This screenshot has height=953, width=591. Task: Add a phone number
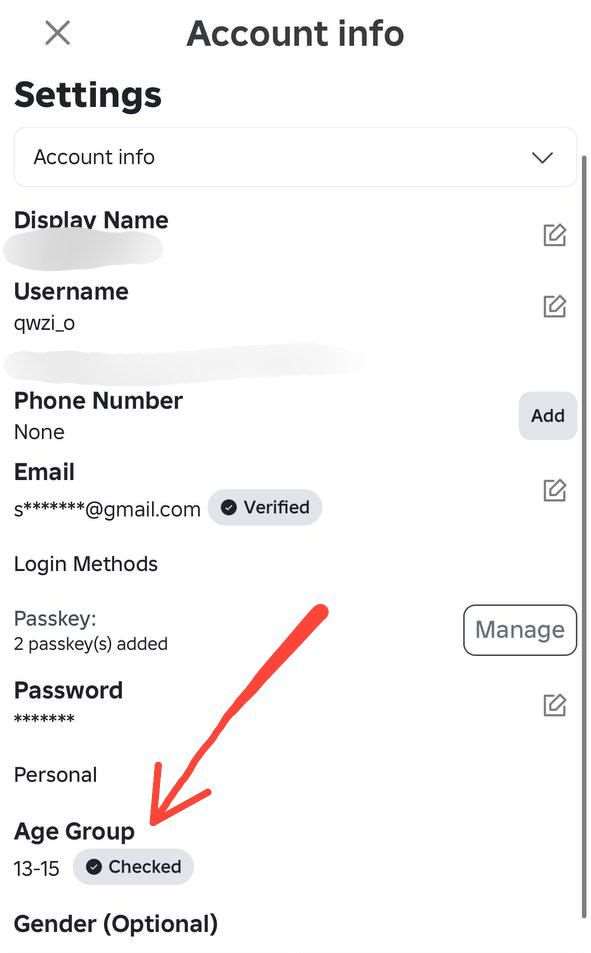point(547,416)
